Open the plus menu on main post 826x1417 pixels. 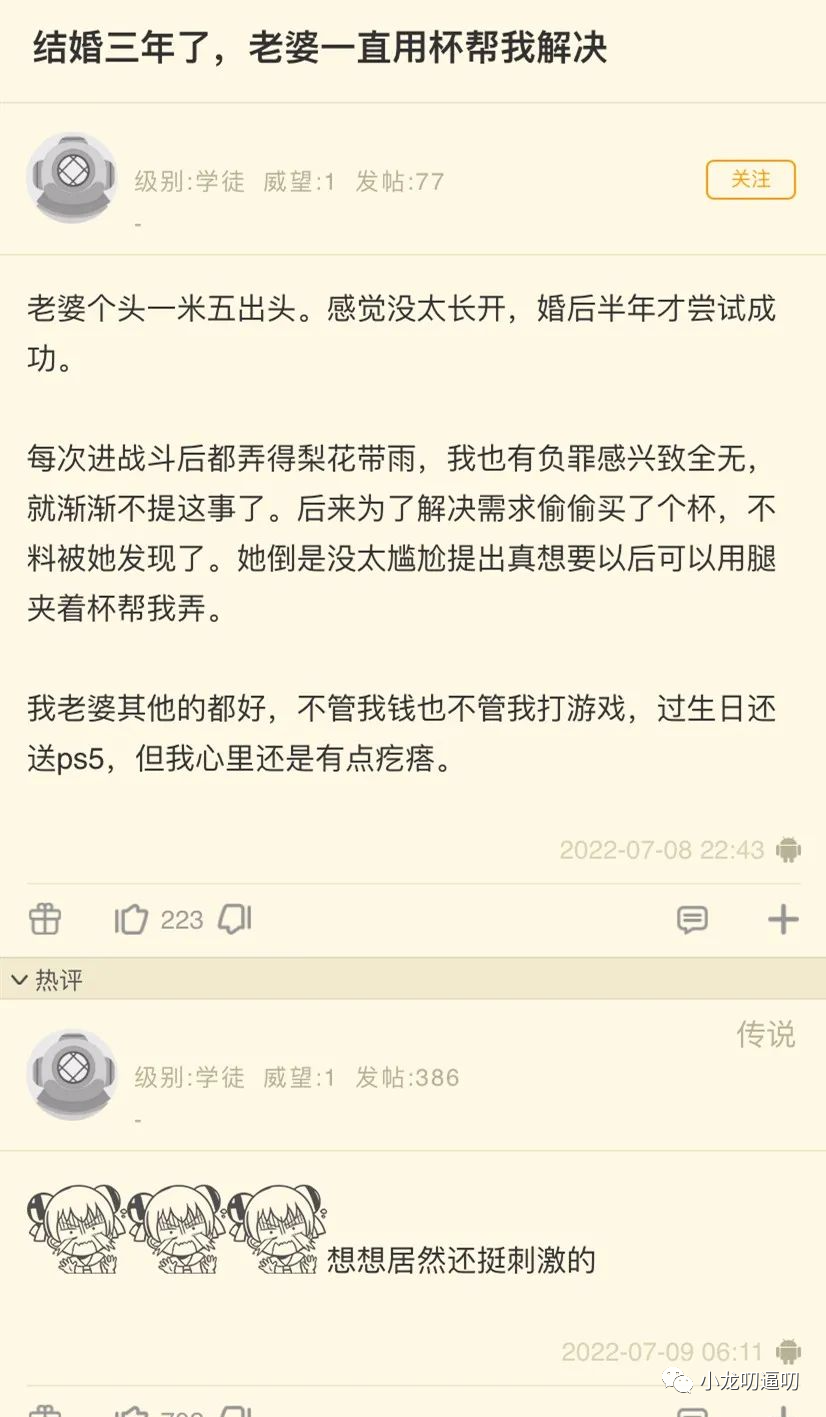(x=782, y=919)
